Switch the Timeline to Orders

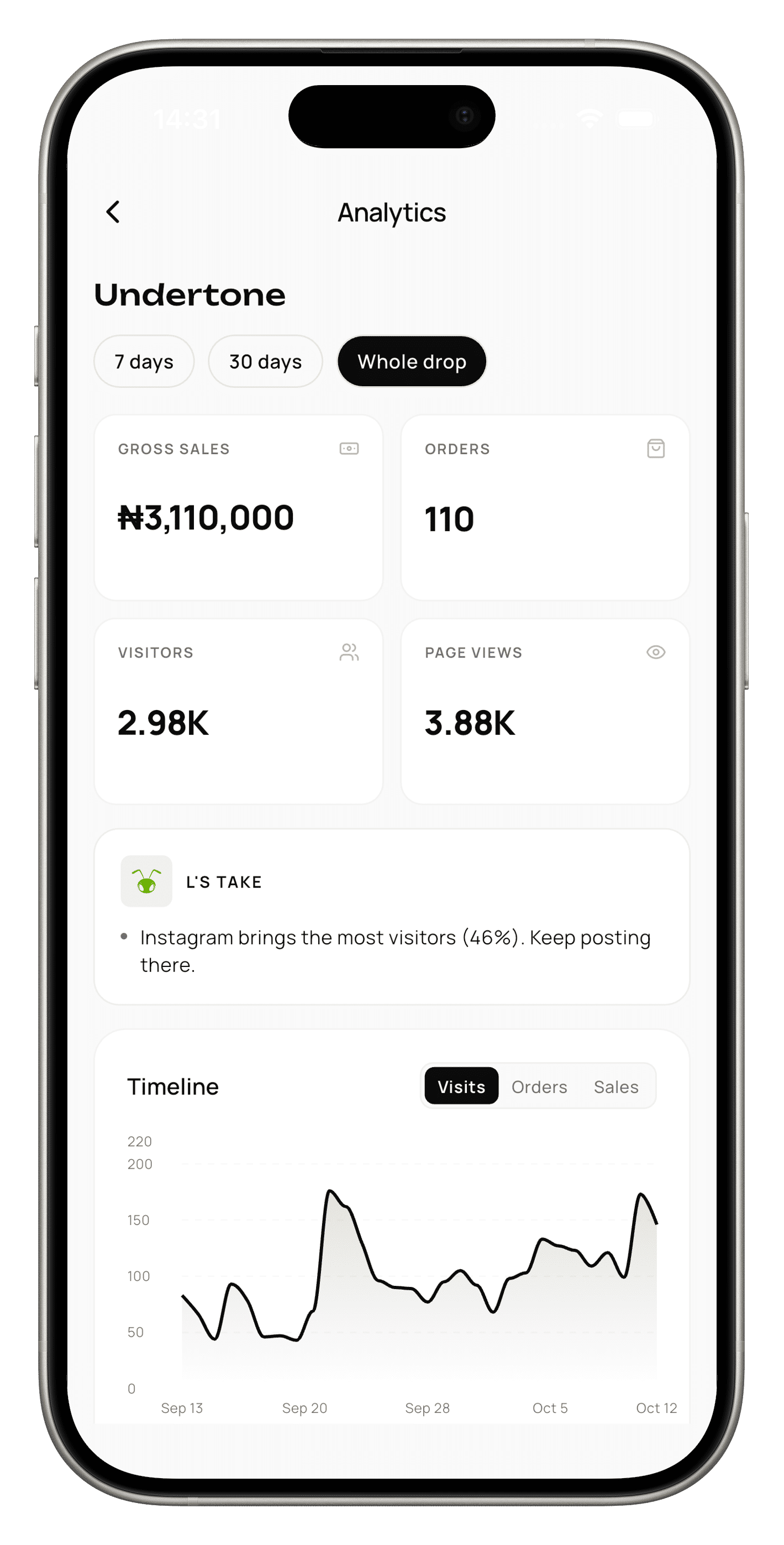tap(539, 1086)
